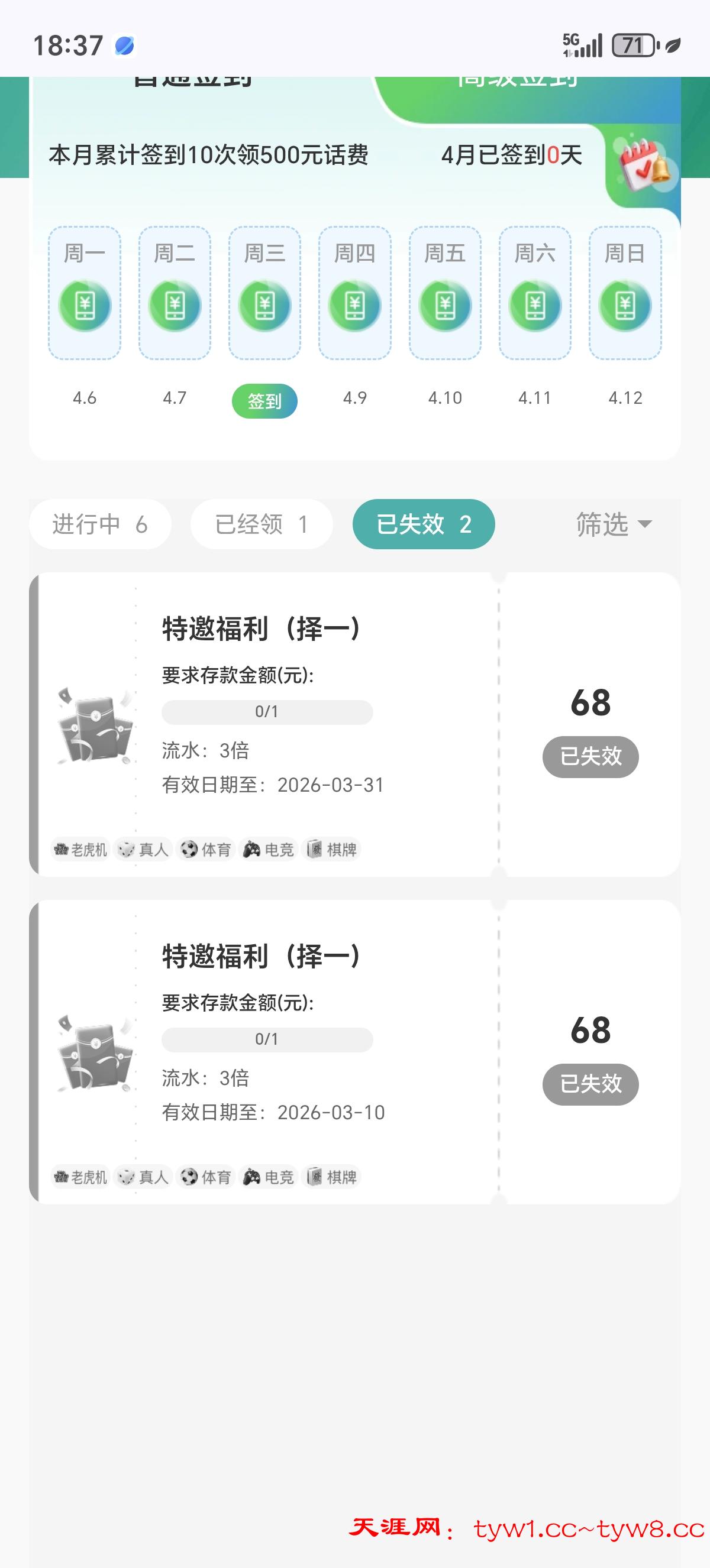The height and width of the screenshot is (1568, 710).
Task: Tap the green 签到 check-in button
Action: pos(264,400)
